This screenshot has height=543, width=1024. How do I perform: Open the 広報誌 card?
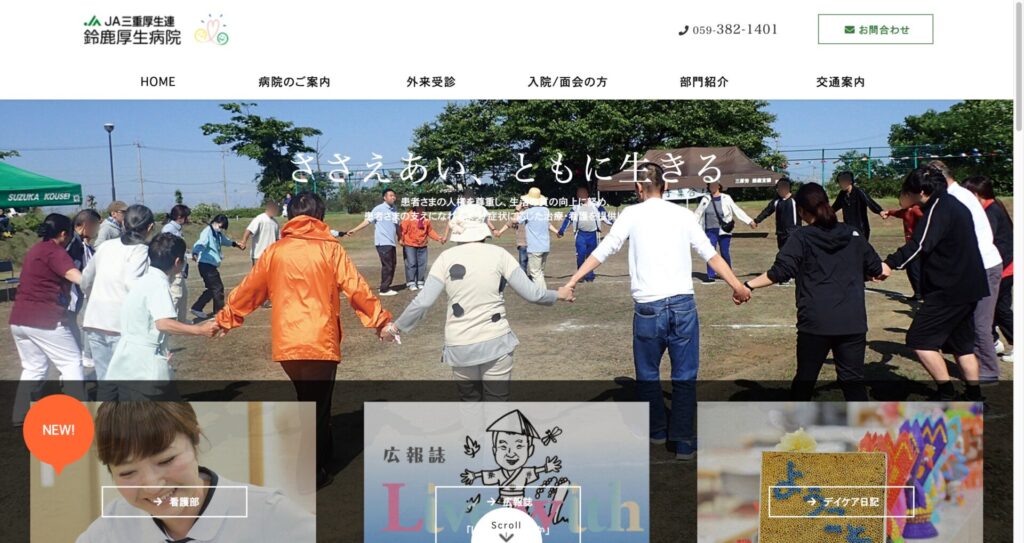507,500
